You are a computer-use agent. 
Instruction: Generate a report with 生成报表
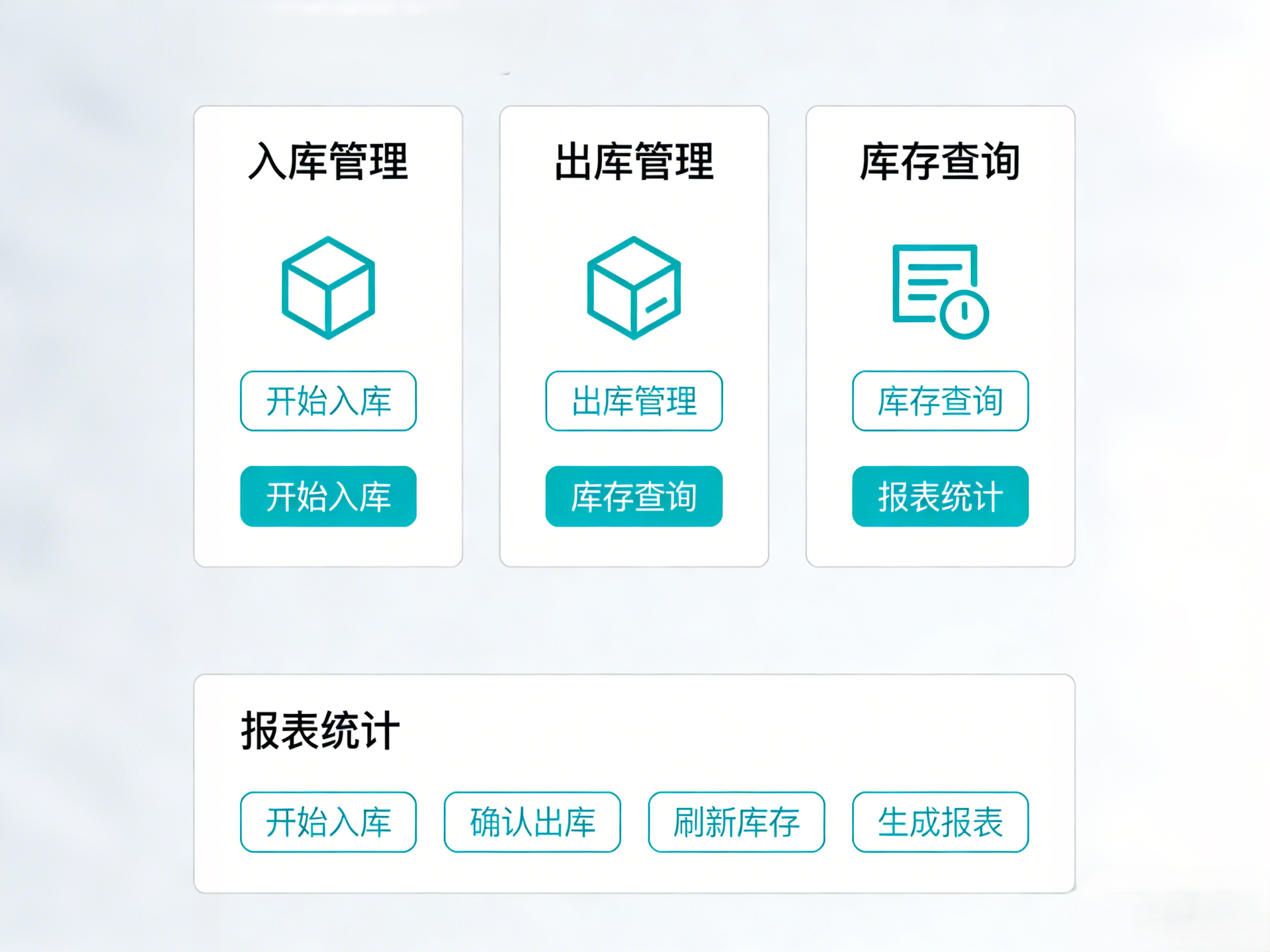pyautogui.click(x=940, y=822)
